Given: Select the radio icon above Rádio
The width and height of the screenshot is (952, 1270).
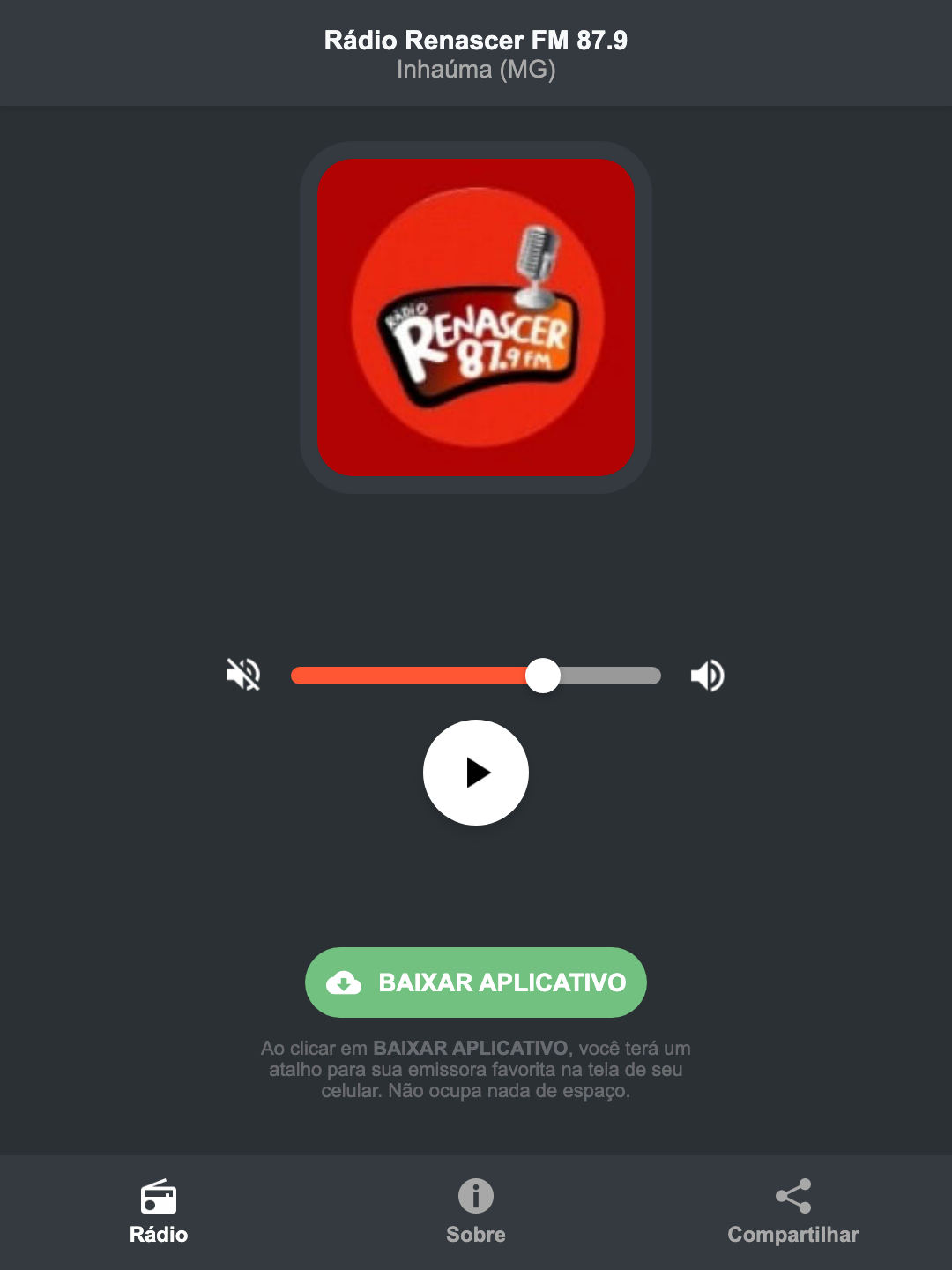Looking at the screenshot, I should pos(159,1196).
